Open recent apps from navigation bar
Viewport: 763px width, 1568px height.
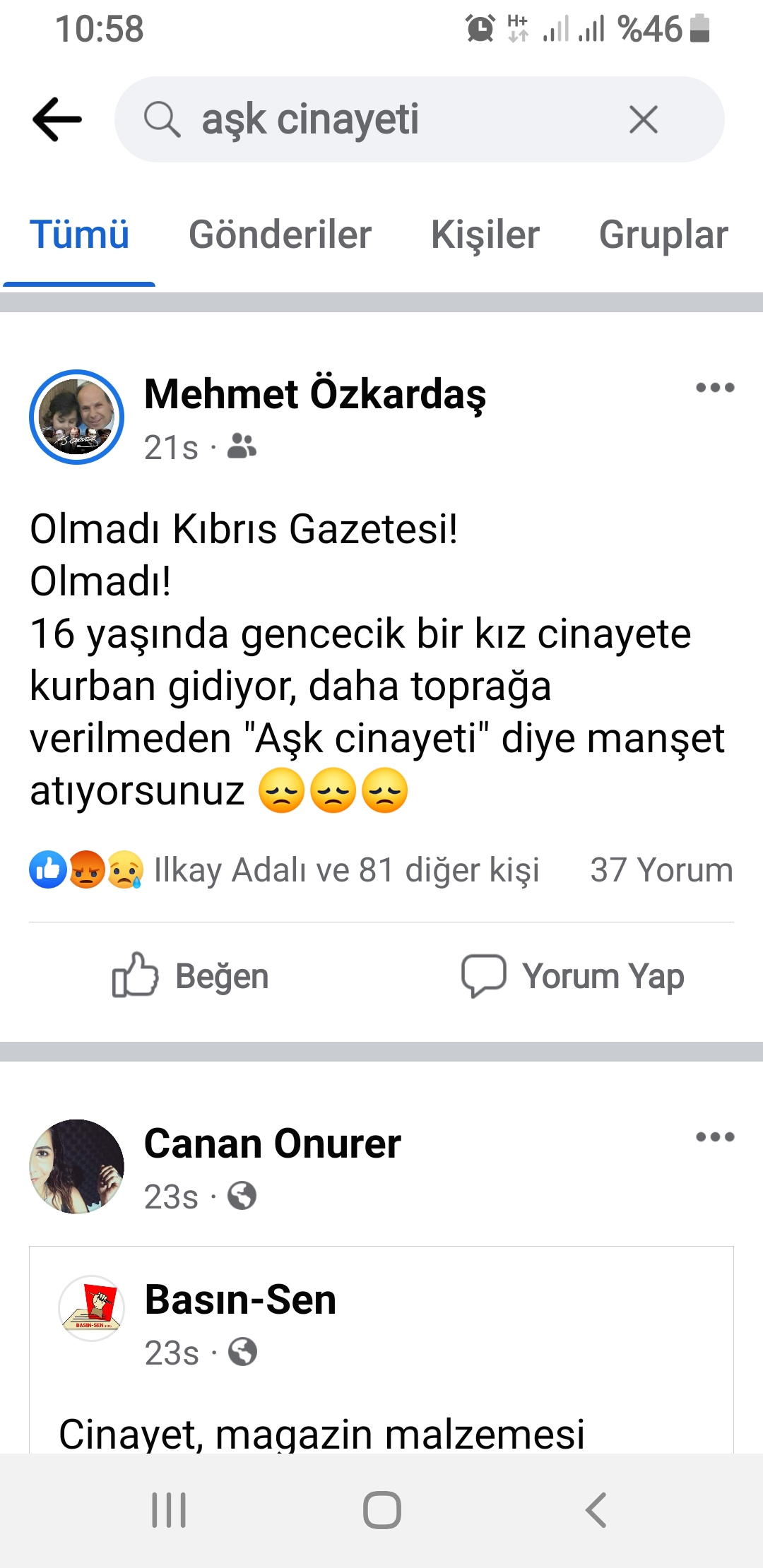[x=169, y=1510]
